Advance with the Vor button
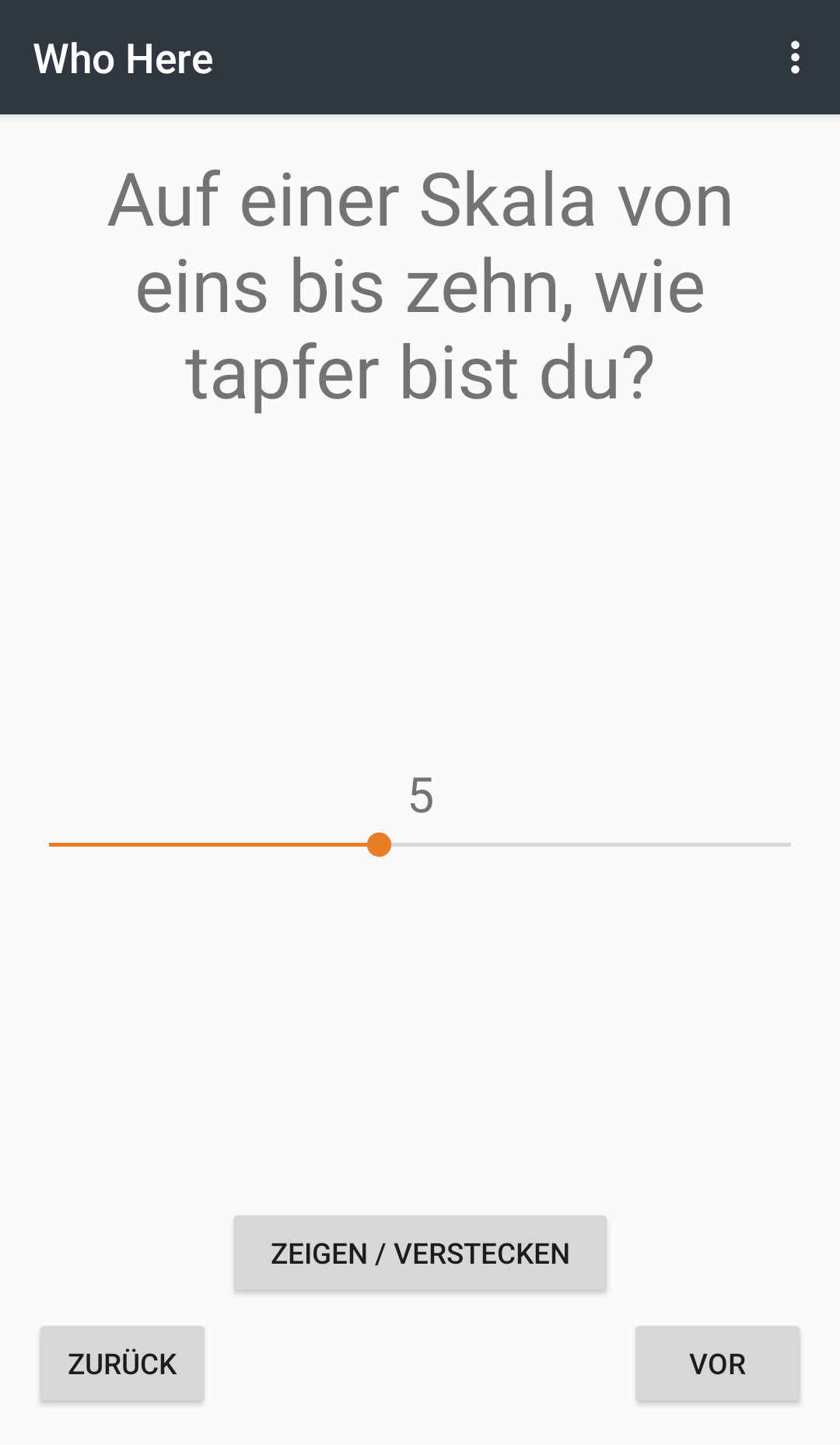 [x=717, y=1363]
